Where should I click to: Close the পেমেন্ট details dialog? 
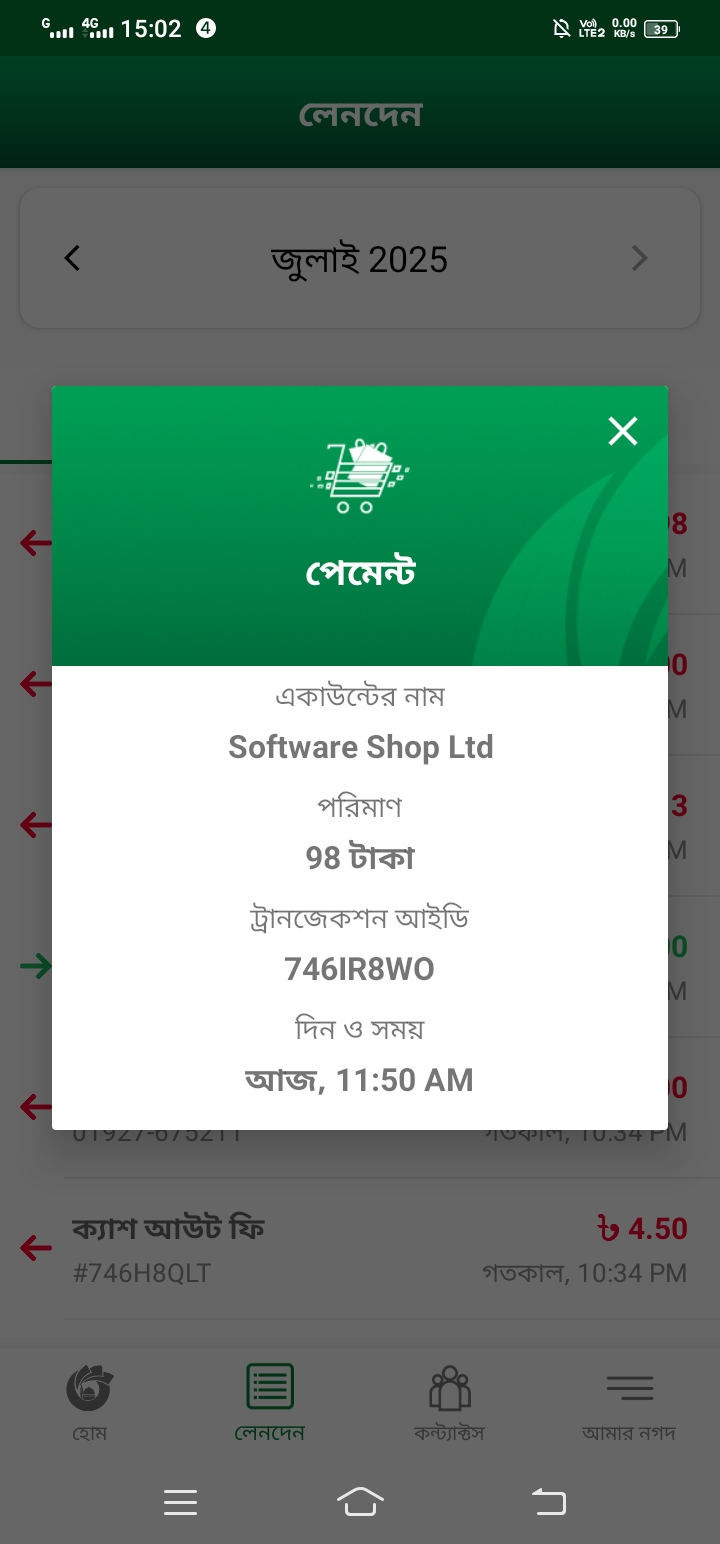[x=622, y=432]
